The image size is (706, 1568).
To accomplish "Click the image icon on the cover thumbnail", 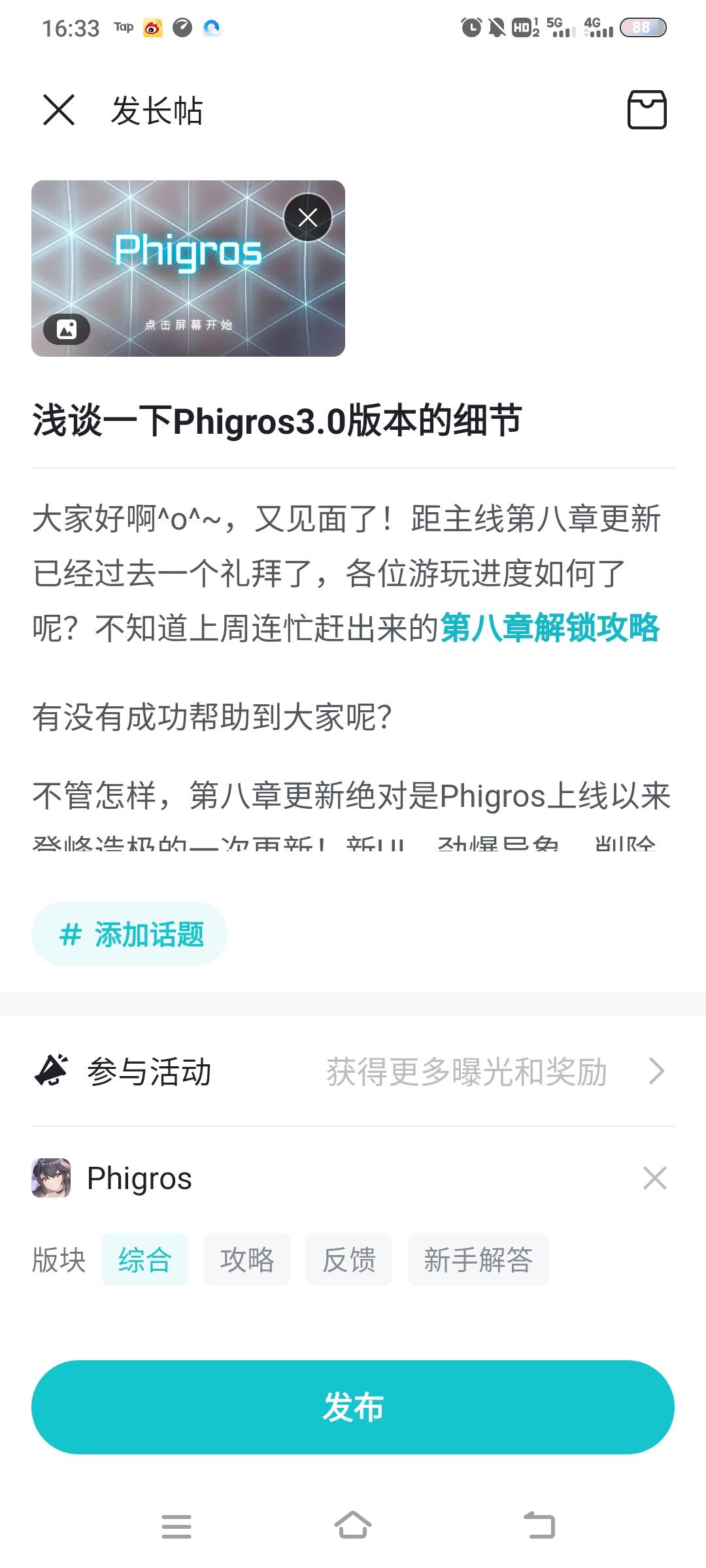I will [66, 330].
